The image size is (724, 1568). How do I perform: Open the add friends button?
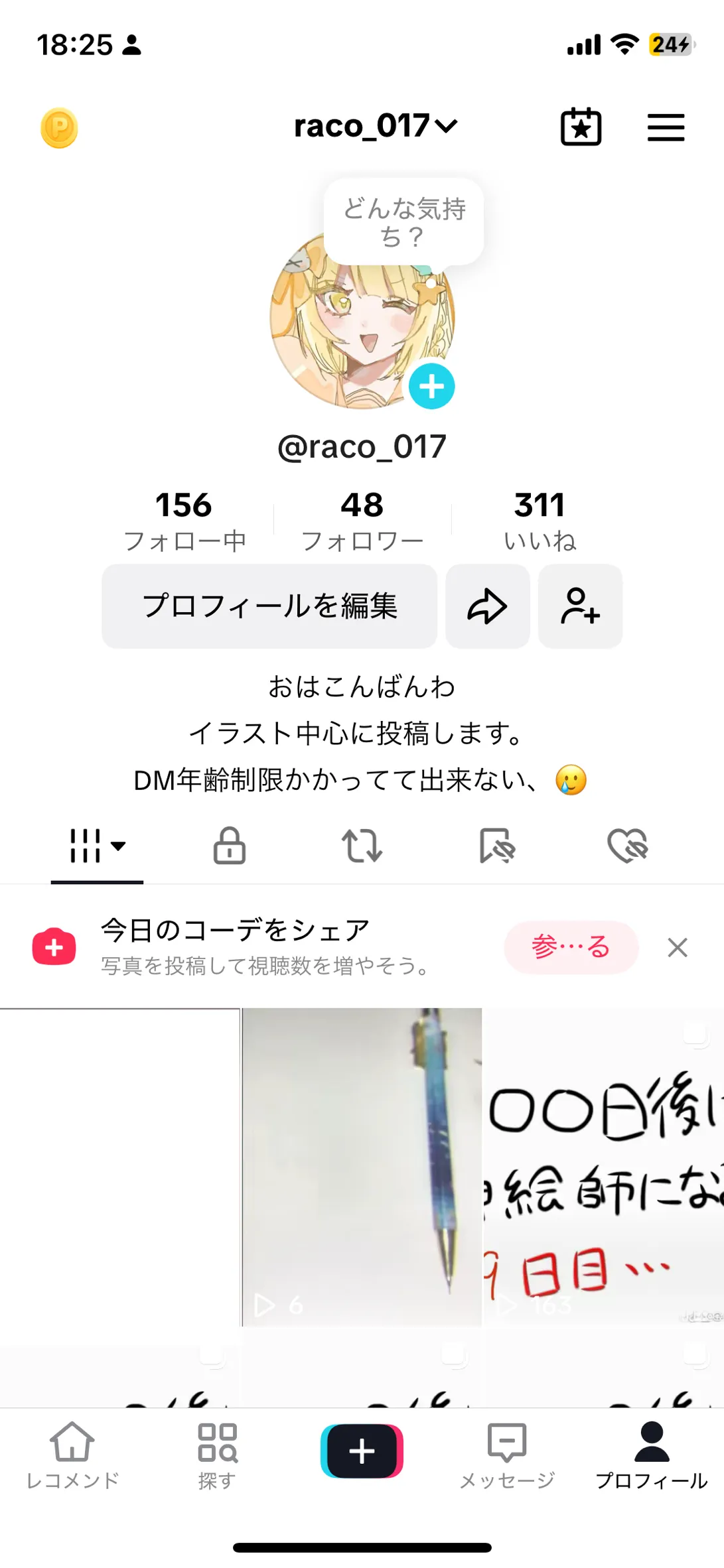point(580,606)
